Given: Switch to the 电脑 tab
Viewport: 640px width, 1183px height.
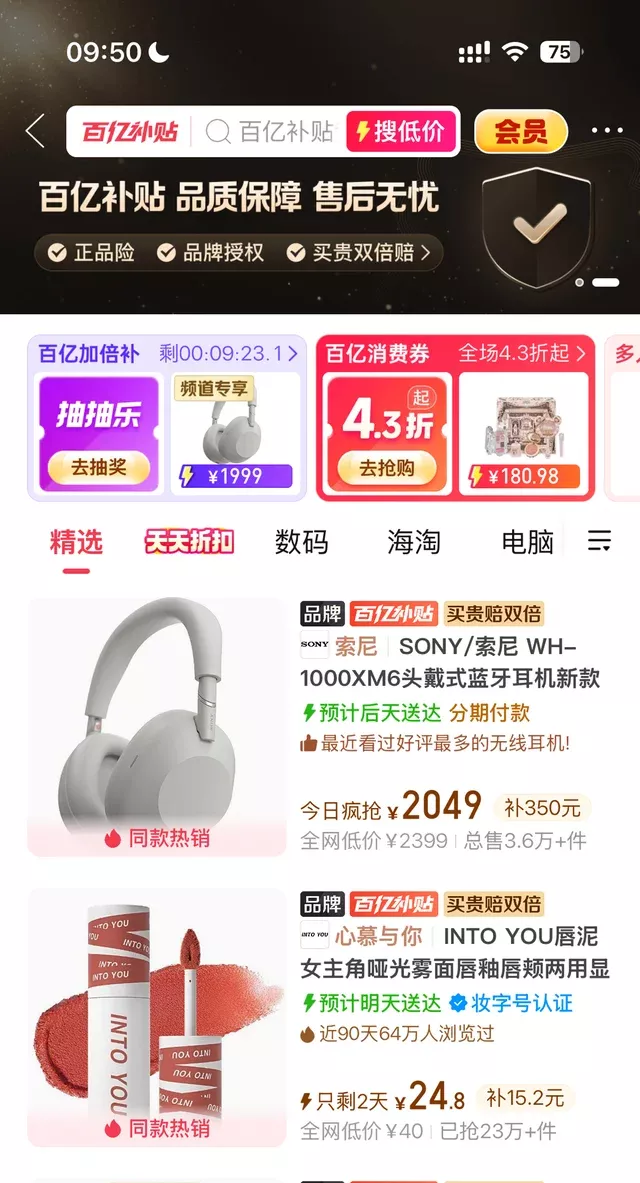Looking at the screenshot, I should point(526,542).
